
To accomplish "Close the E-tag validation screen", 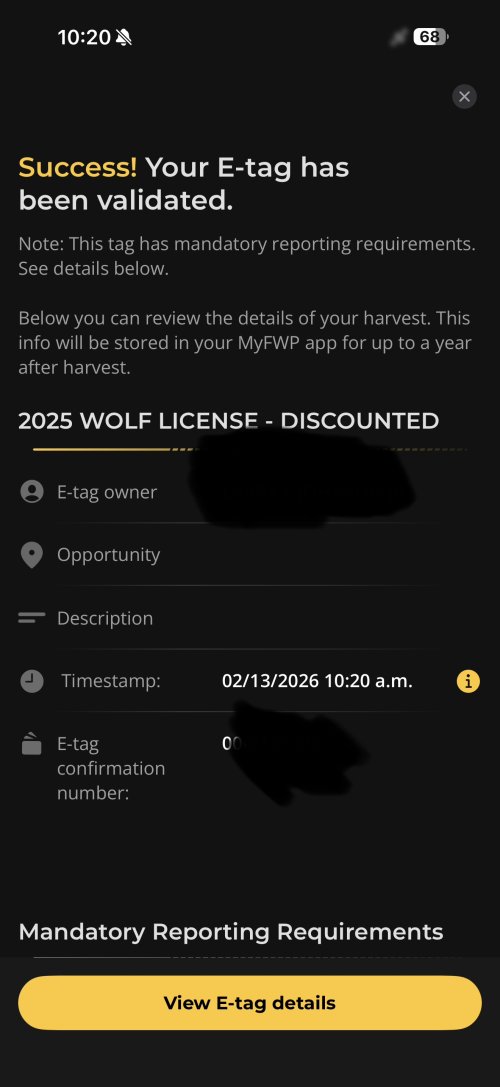I will pos(464,96).
